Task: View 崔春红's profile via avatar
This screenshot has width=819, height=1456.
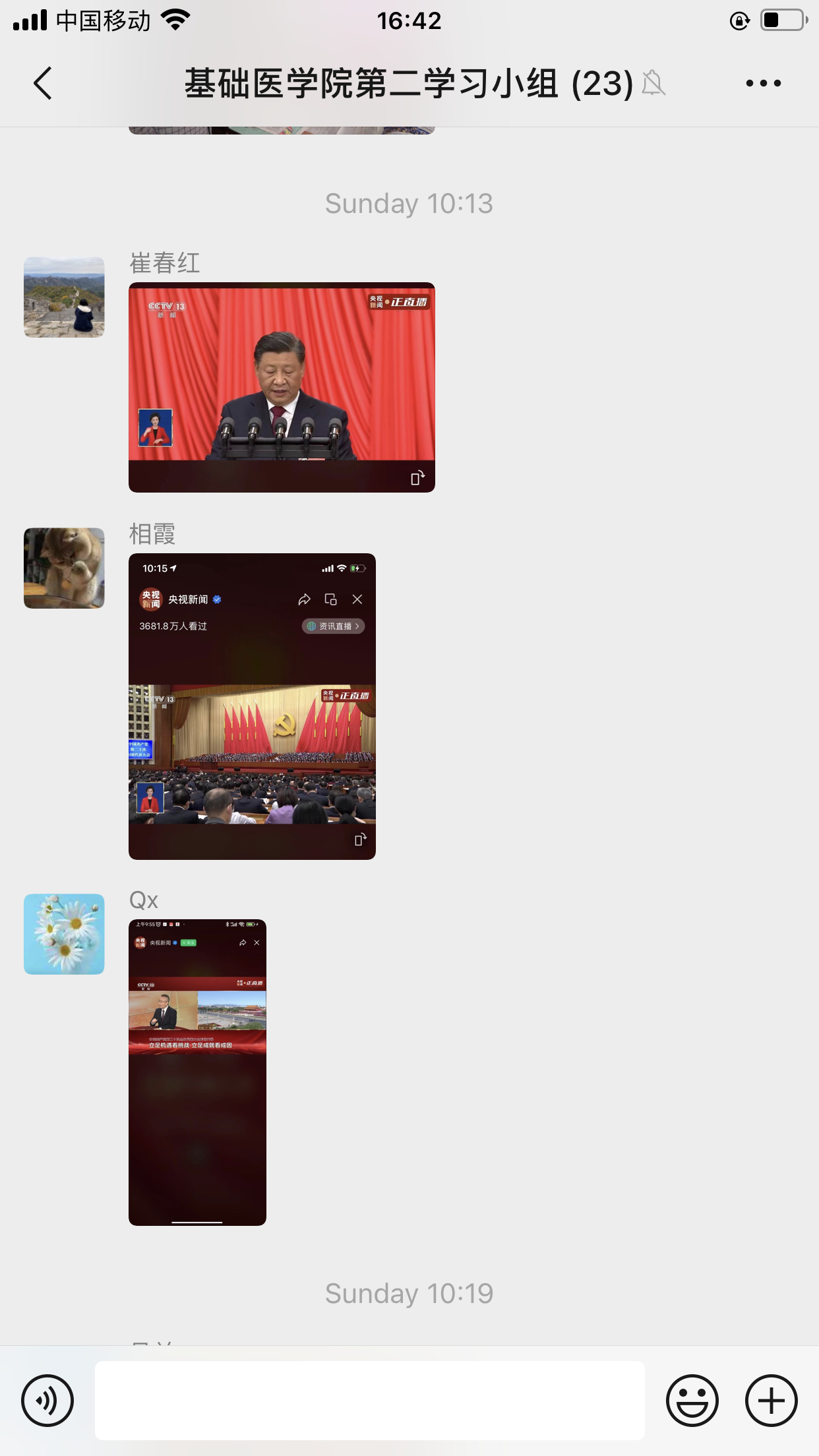Action: tap(64, 297)
